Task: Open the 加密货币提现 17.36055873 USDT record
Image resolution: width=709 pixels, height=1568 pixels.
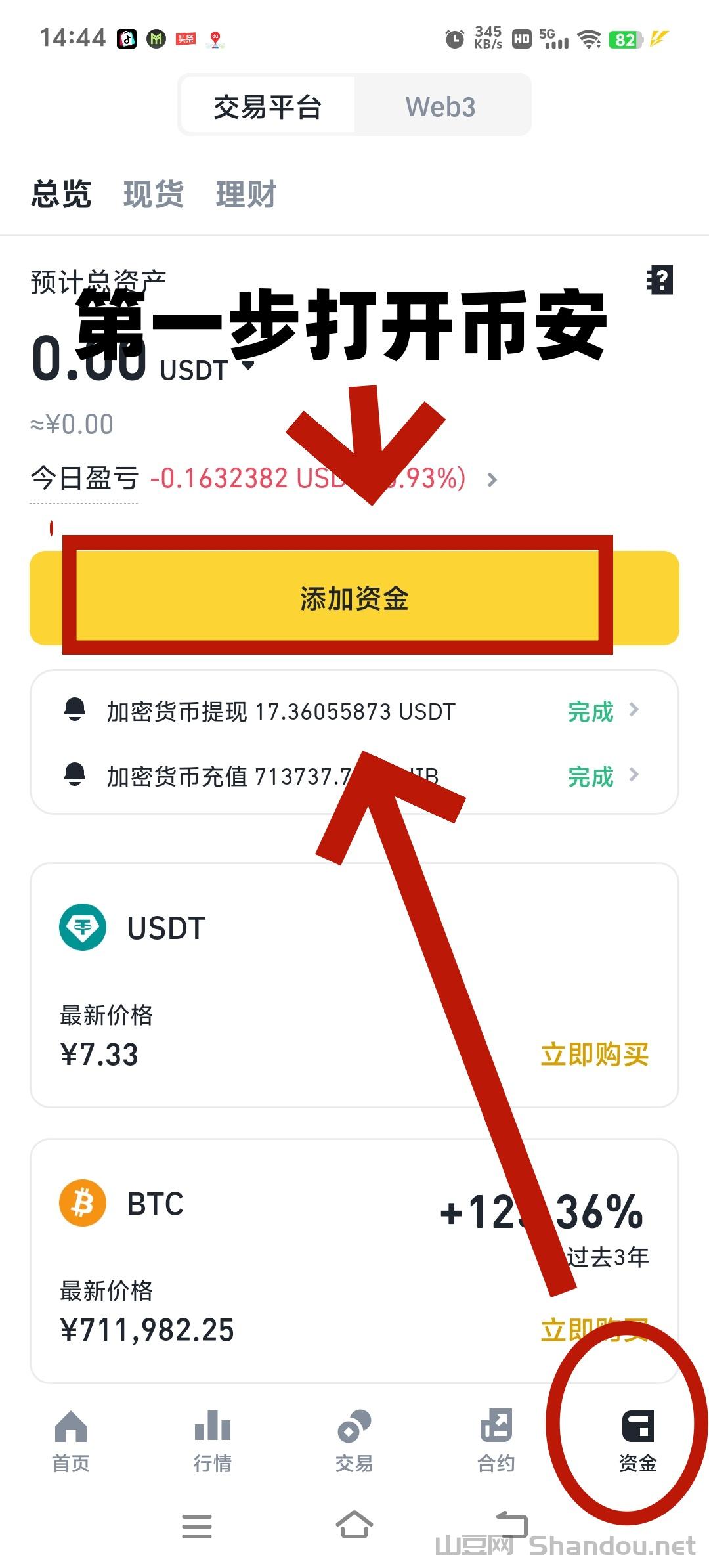Action: [x=354, y=711]
